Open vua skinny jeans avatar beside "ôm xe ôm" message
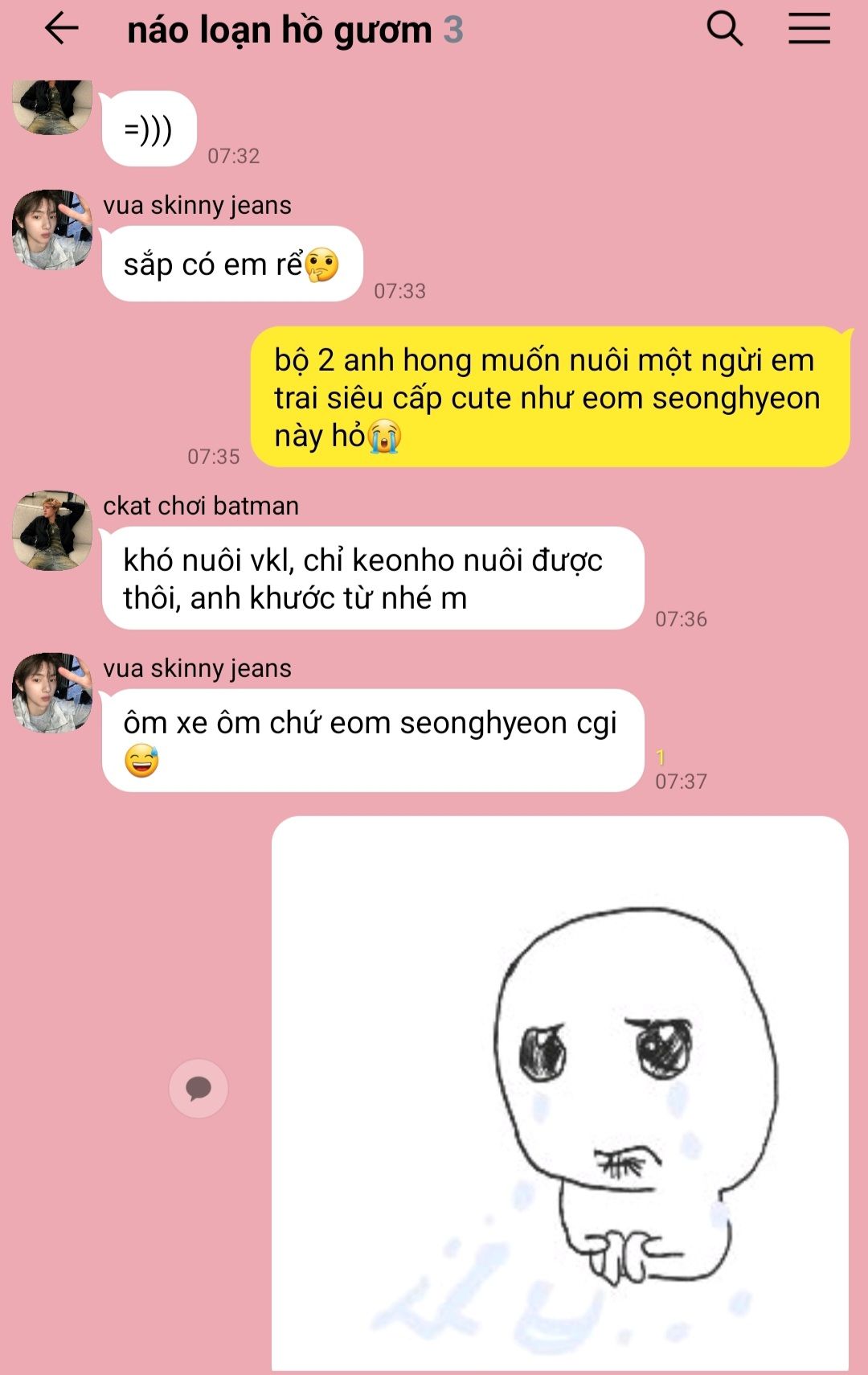The width and height of the screenshot is (868, 1375). click(x=52, y=693)
